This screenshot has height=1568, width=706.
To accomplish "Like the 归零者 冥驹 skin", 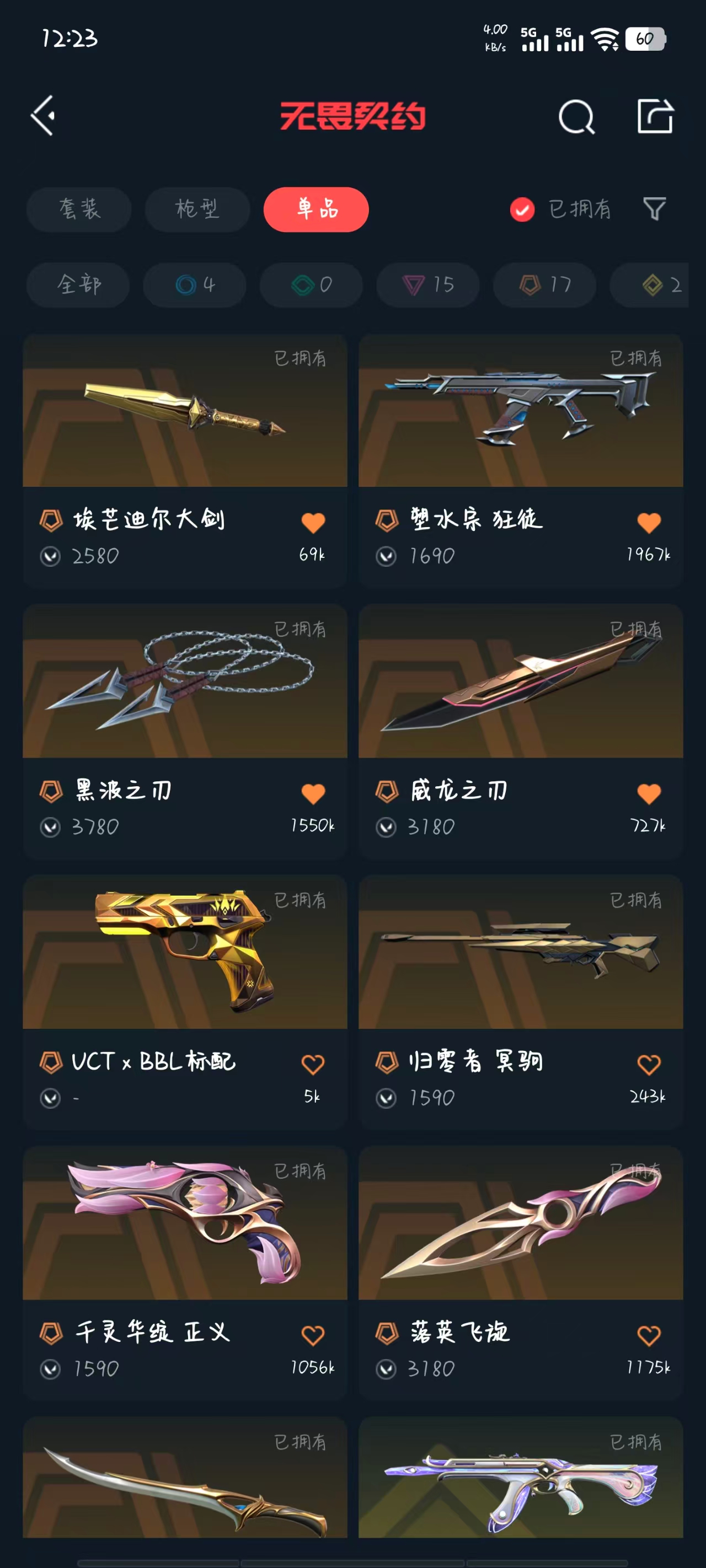I will [649, 1065].
